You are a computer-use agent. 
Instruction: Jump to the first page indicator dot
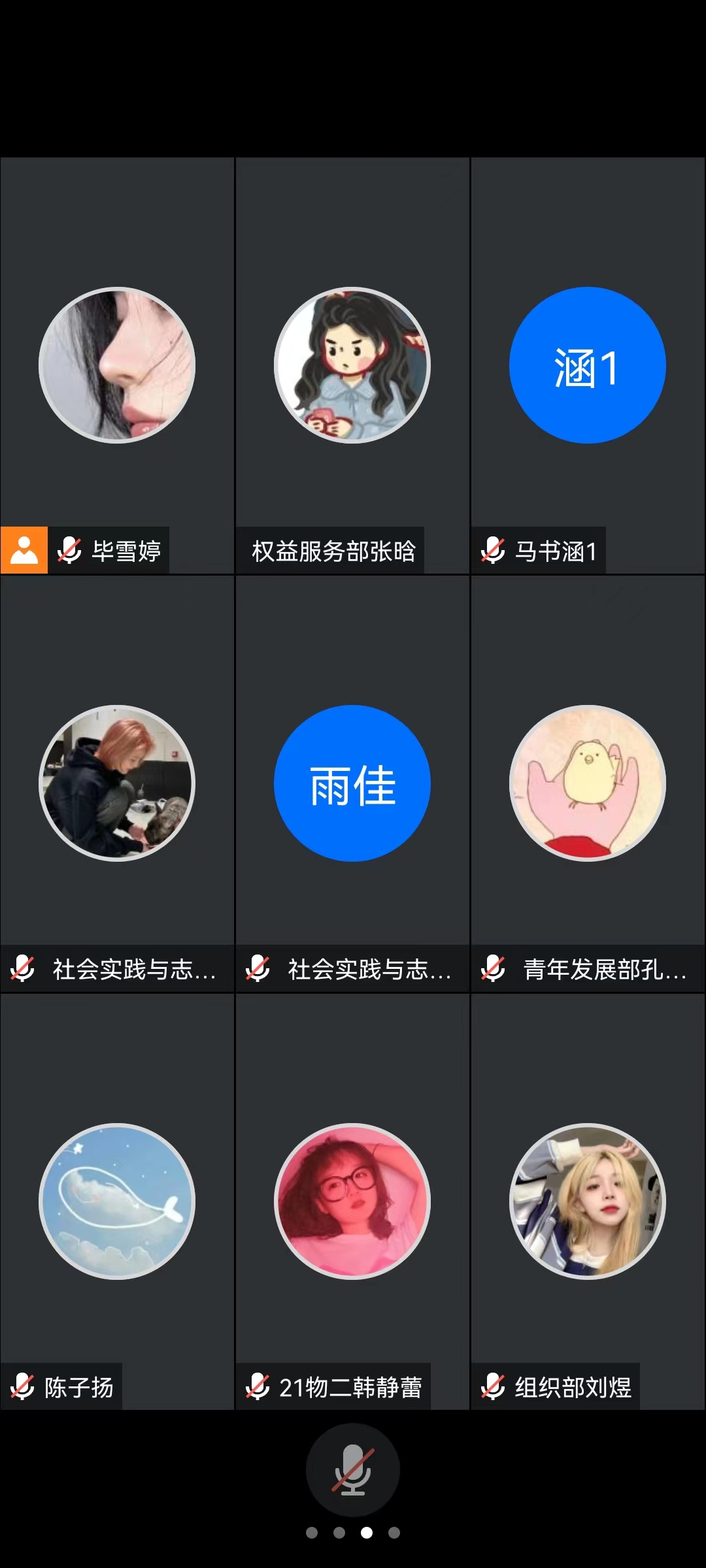(312, 1533)
